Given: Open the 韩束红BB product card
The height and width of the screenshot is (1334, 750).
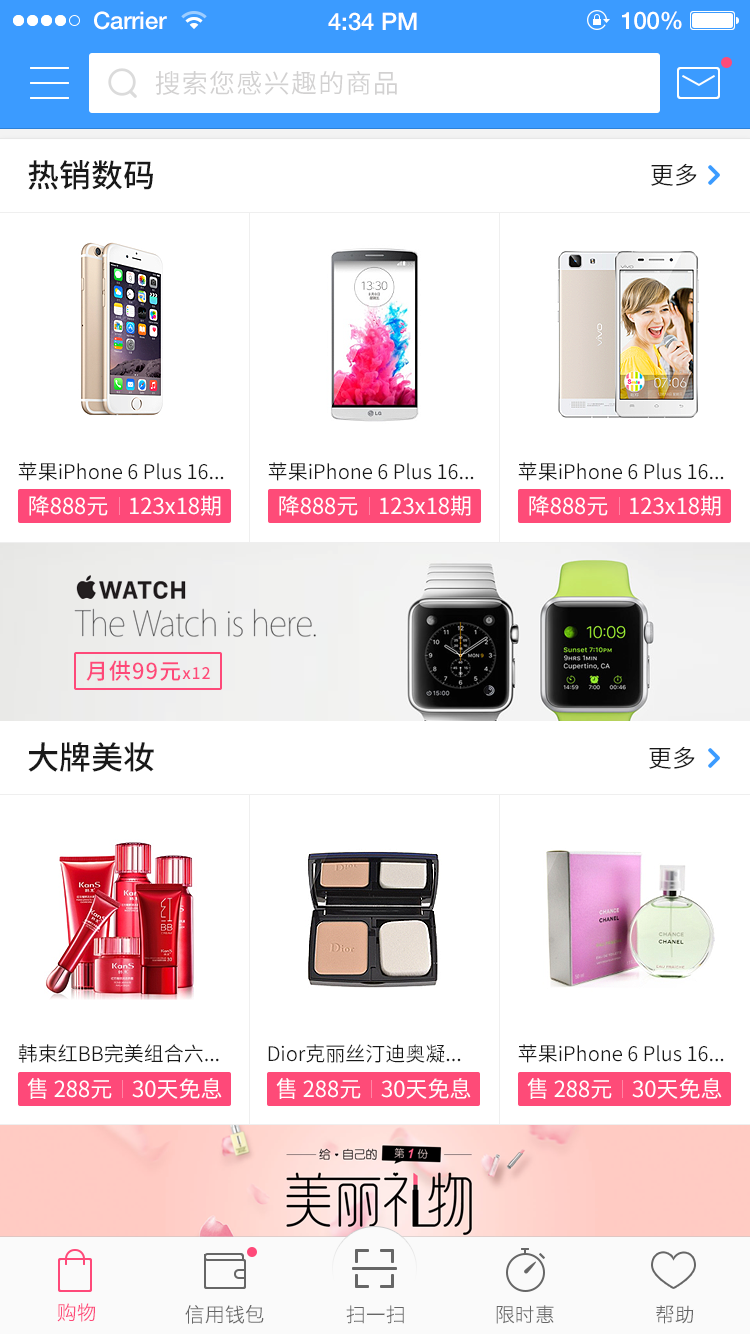Looking at the screenshot, I should (124, 959).
